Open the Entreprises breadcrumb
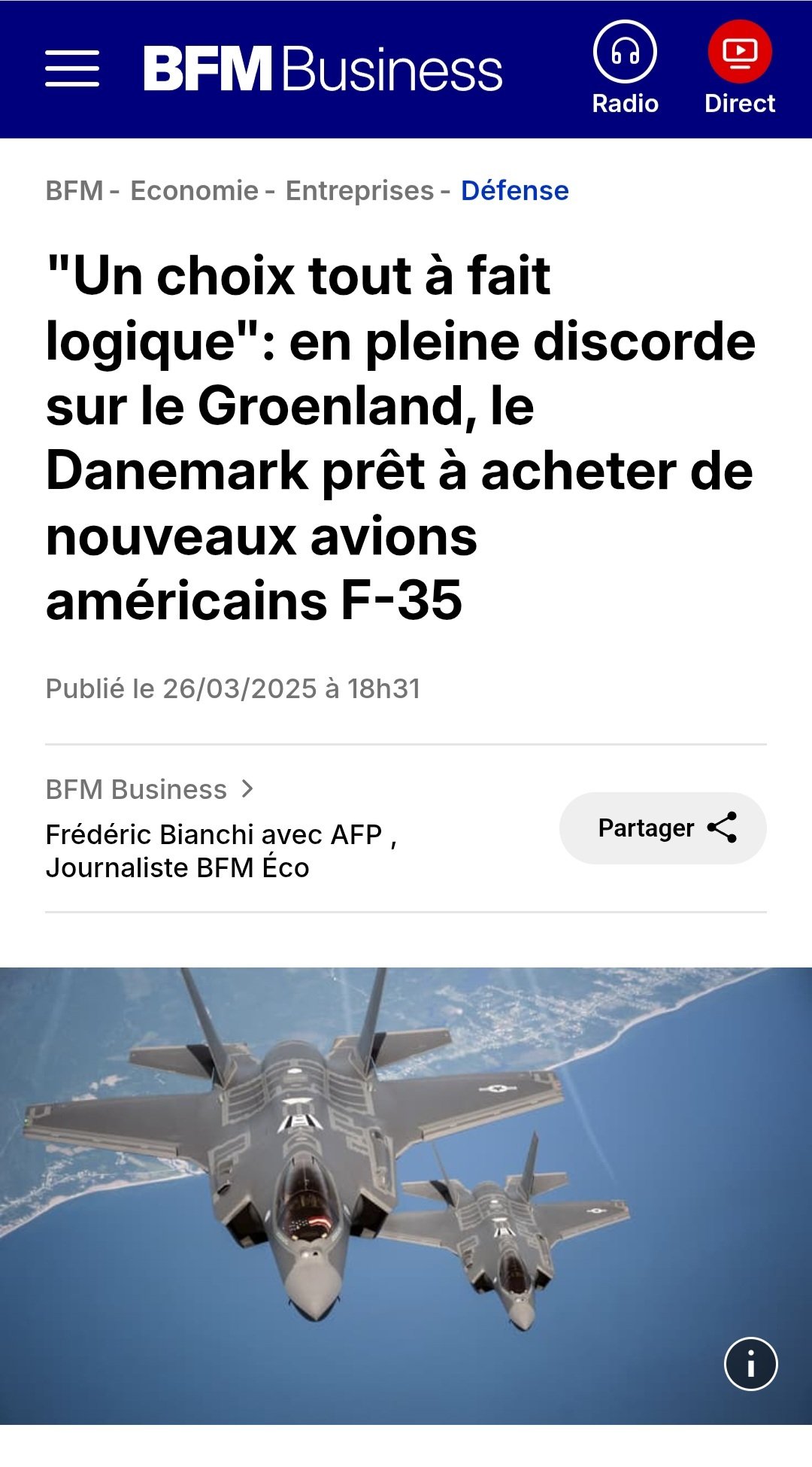The width and height of the screenshot is (812, 1467). (359, 191)
